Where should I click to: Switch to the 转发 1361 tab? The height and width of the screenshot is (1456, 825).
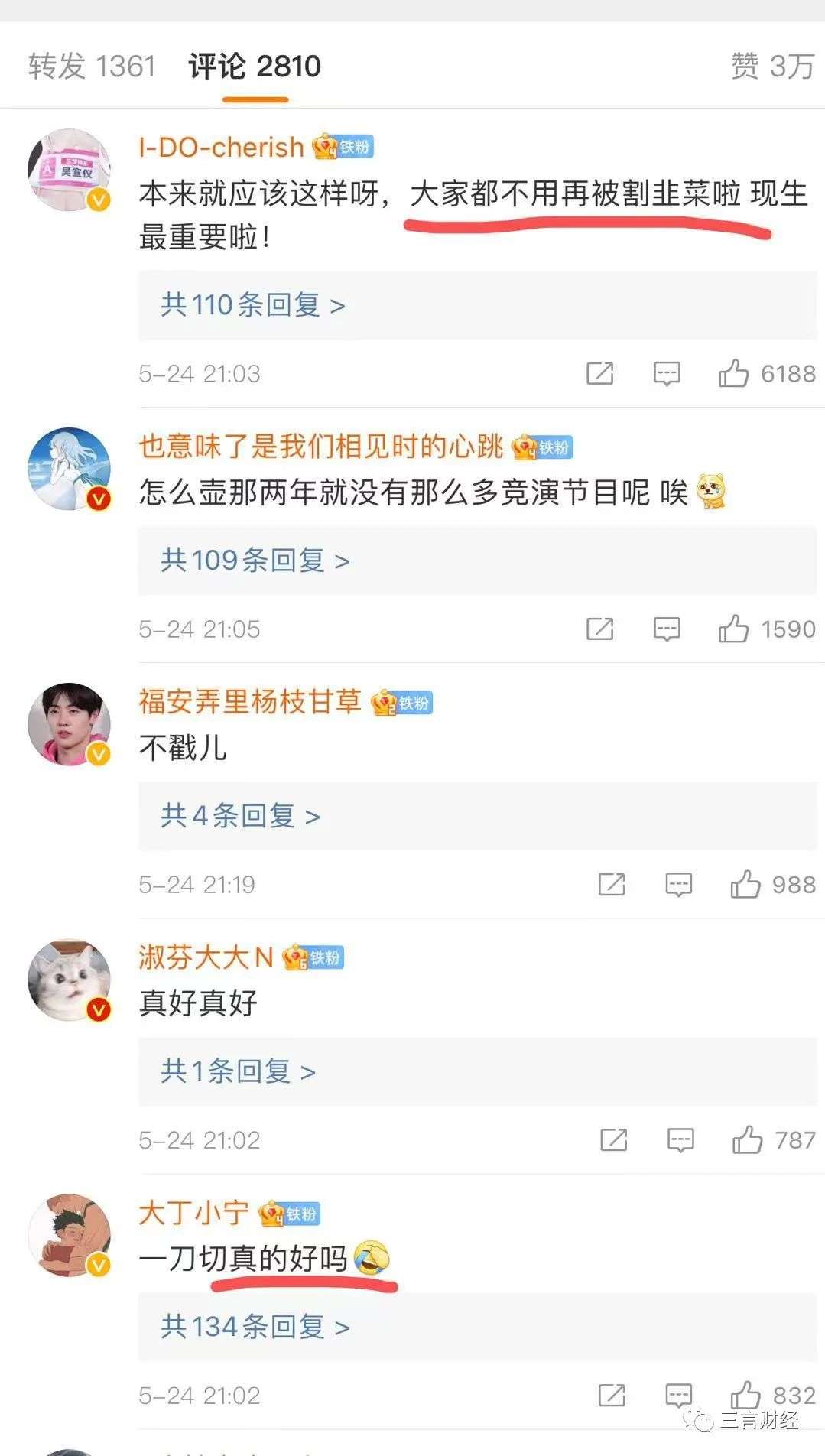tap(92, 67)
